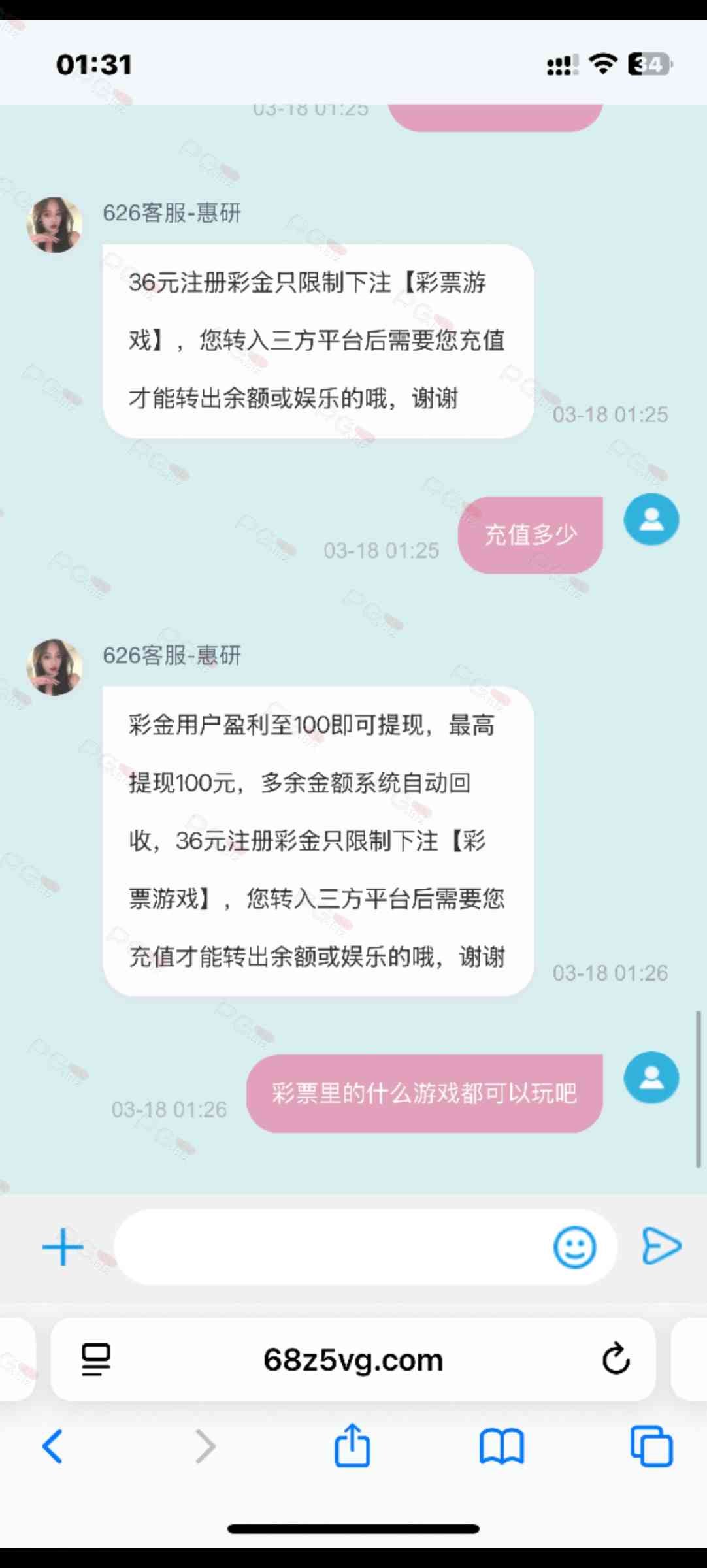Send the chat message
The image size is (707, 1568).
pyautogui.click(x=661, y=1246)
